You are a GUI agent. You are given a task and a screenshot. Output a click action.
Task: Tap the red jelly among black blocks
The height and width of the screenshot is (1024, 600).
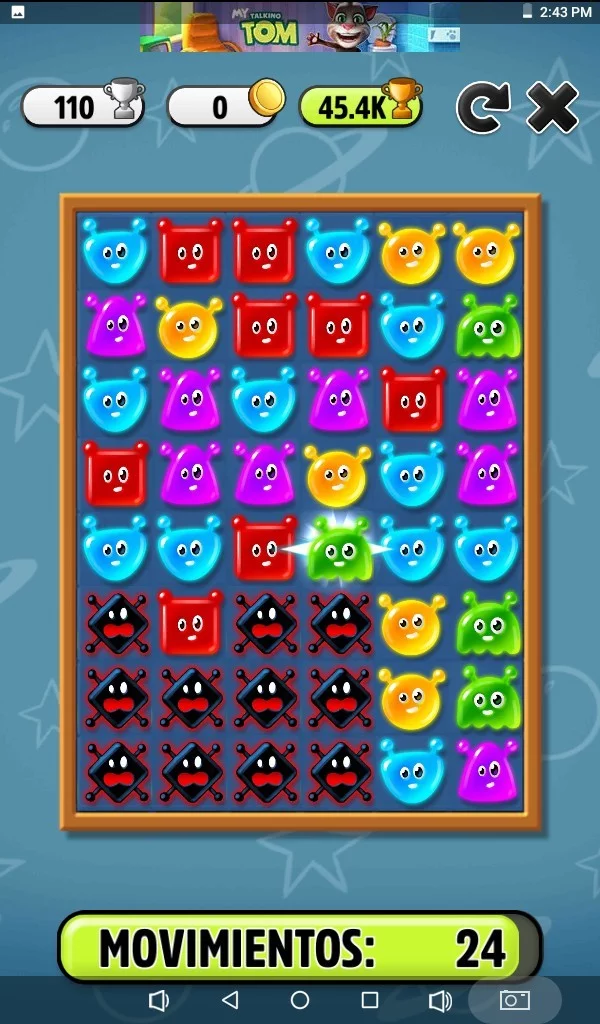pos(190,622)
